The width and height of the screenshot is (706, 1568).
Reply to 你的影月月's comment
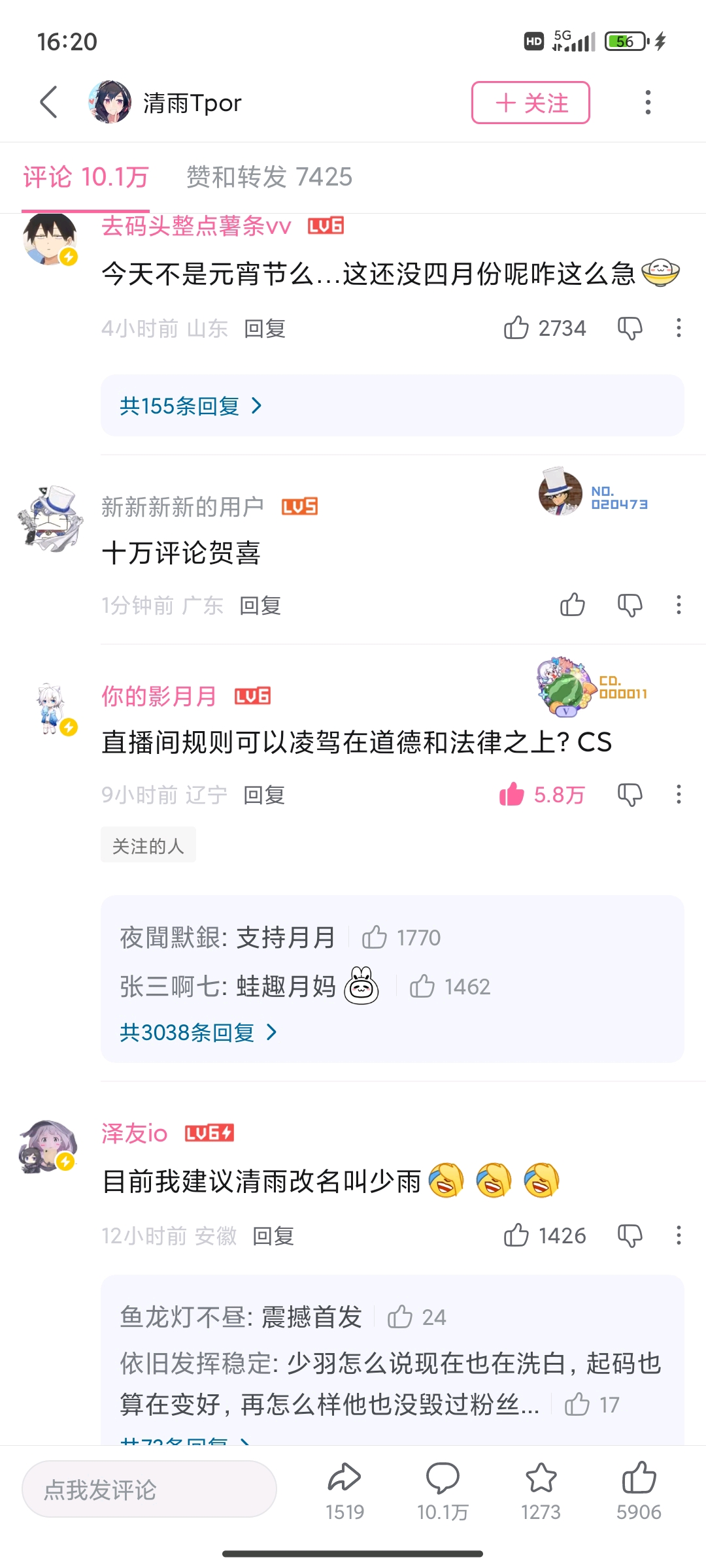click(264, 795)
